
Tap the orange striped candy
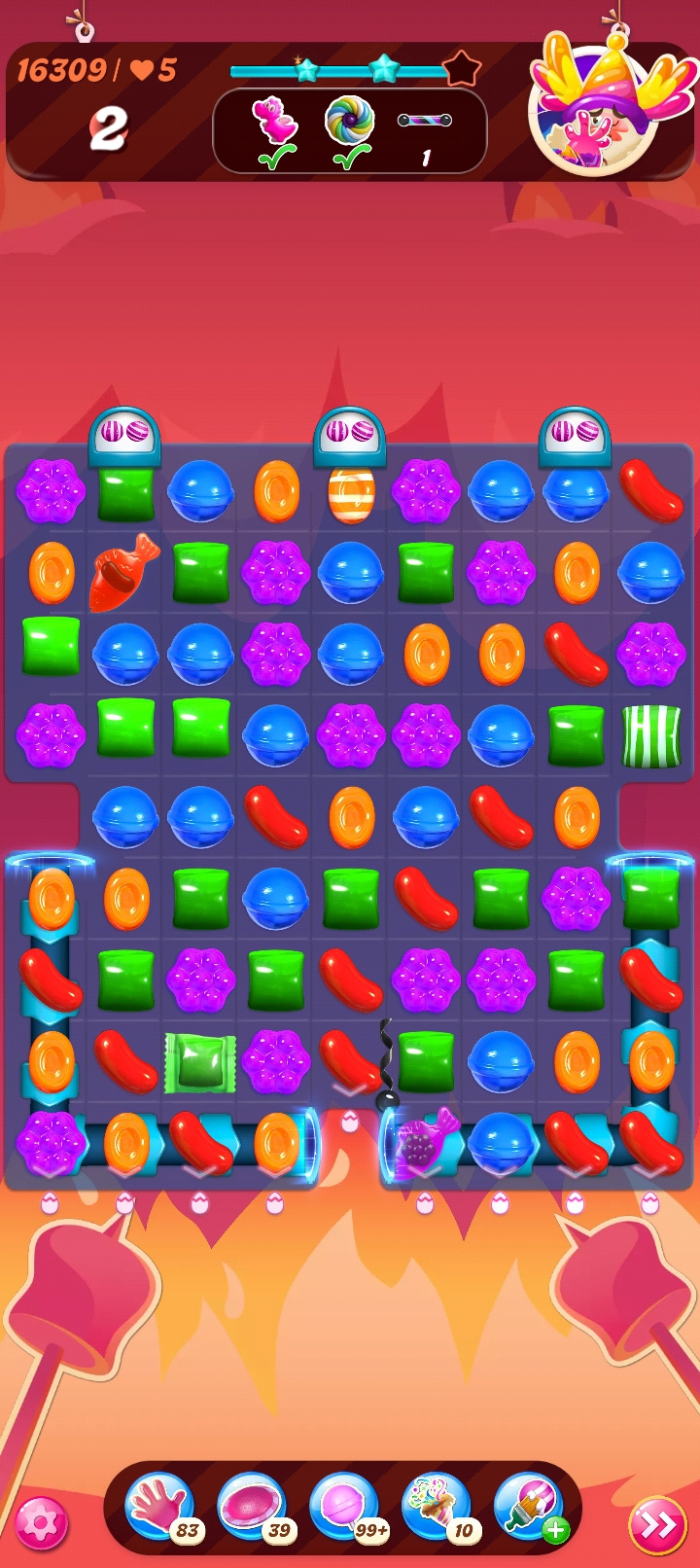coord(351,494)
